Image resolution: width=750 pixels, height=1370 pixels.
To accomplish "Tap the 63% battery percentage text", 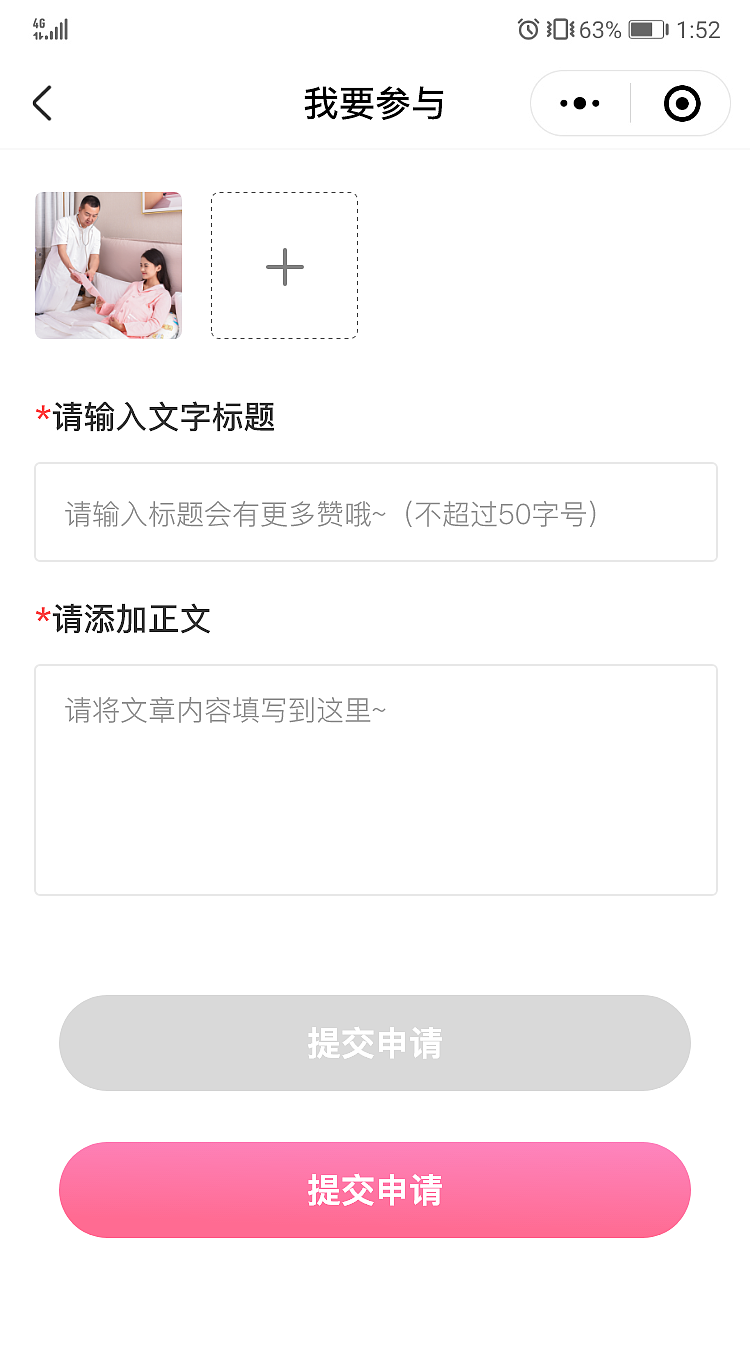I will 600,30.
